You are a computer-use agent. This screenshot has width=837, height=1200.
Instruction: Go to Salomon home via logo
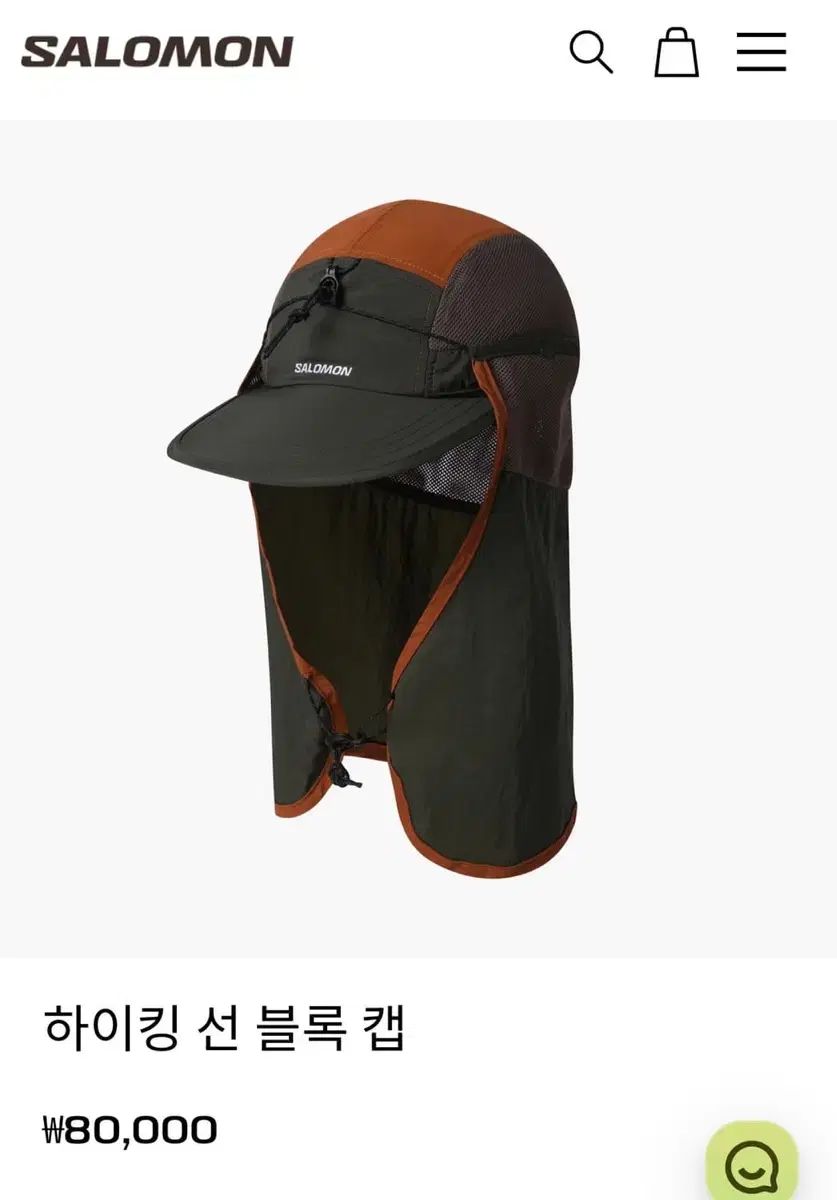pos(157,52)
